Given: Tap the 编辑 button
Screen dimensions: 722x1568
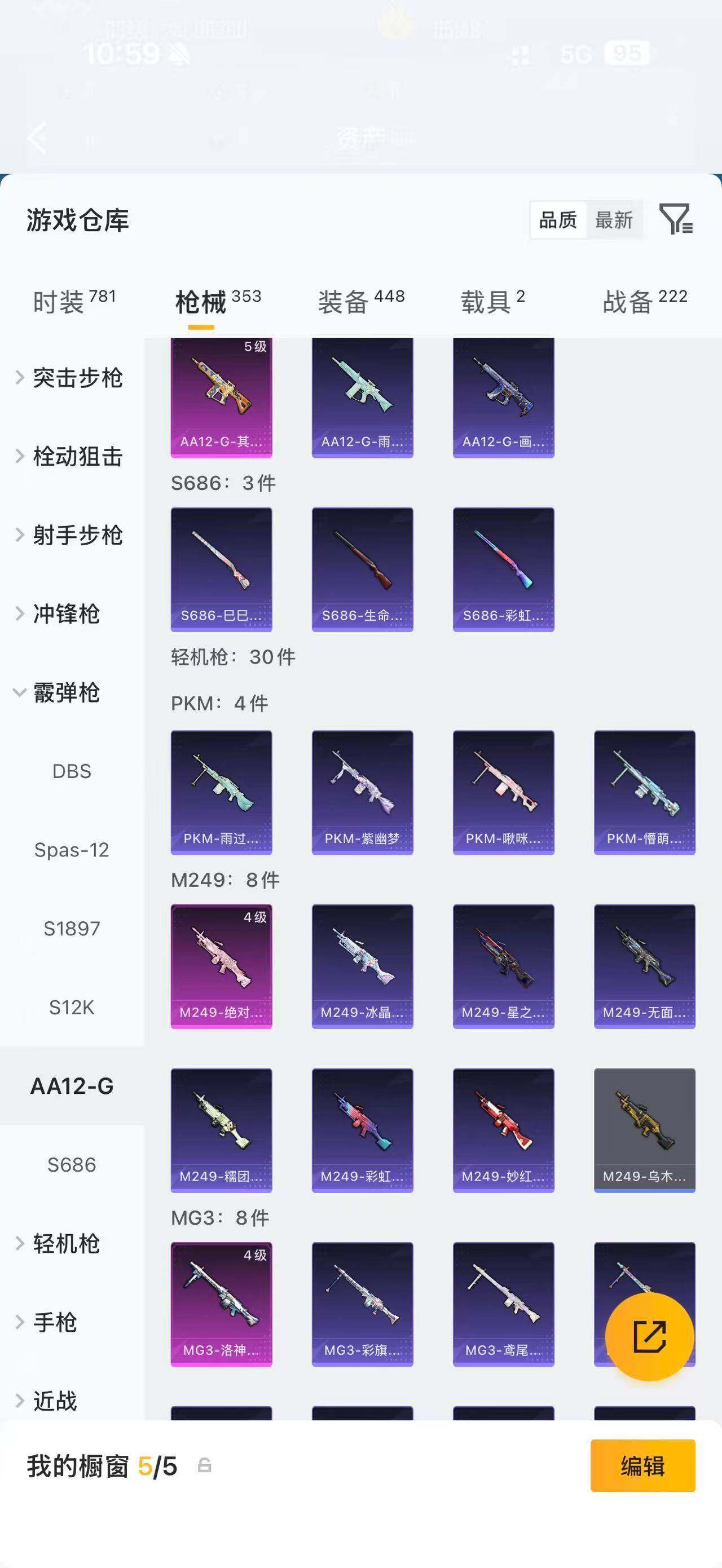Looking at the screenshot, I should pos(643,1465).
